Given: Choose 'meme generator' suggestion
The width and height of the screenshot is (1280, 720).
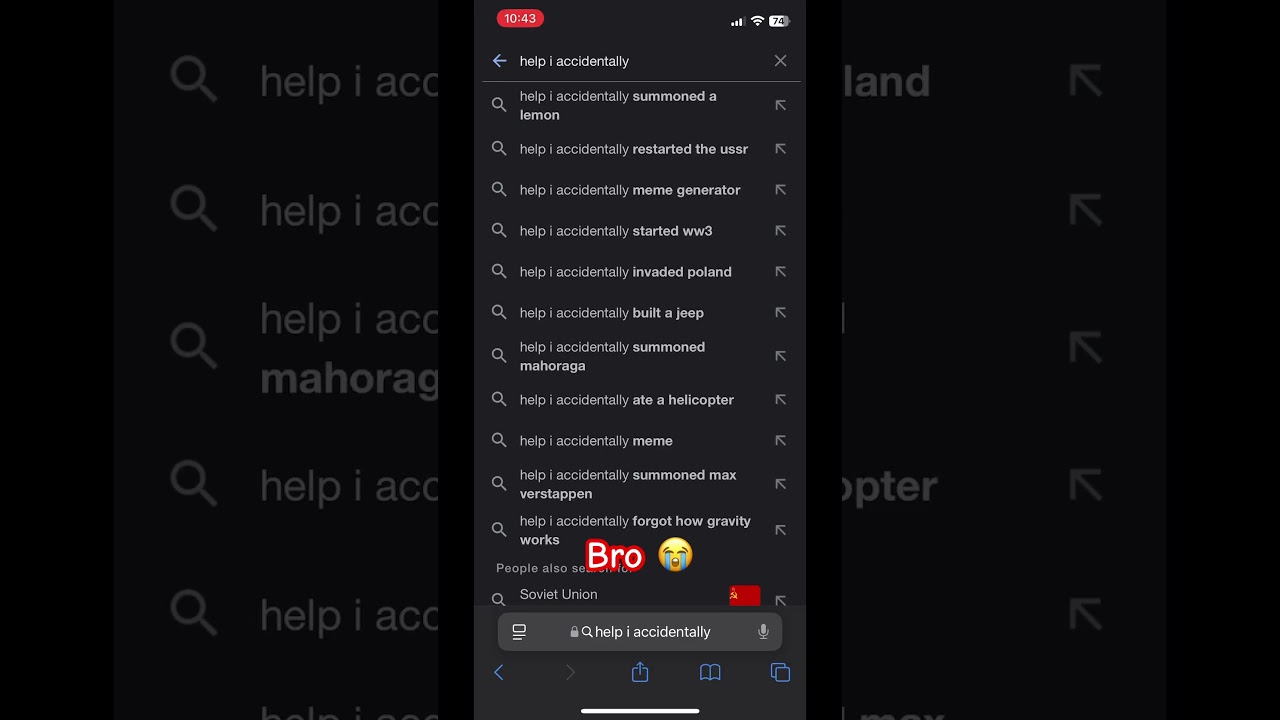Looking at the screenshot, I should pyautogui.click(x=629, y=190).
